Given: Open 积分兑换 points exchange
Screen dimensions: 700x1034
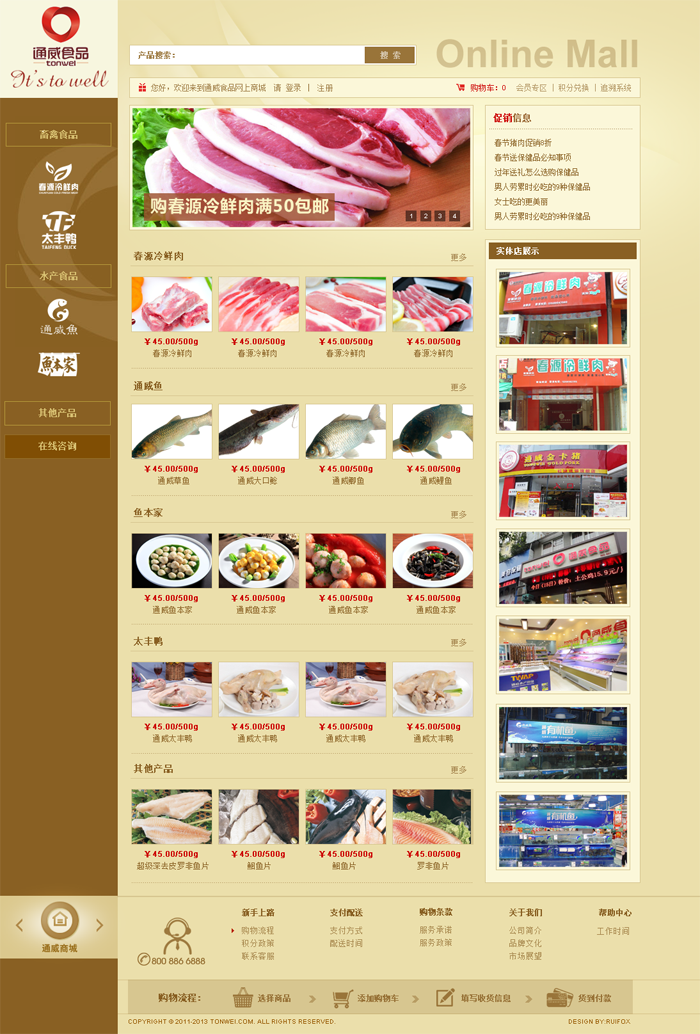Looking at the screenshot, I should coord(573,88).
